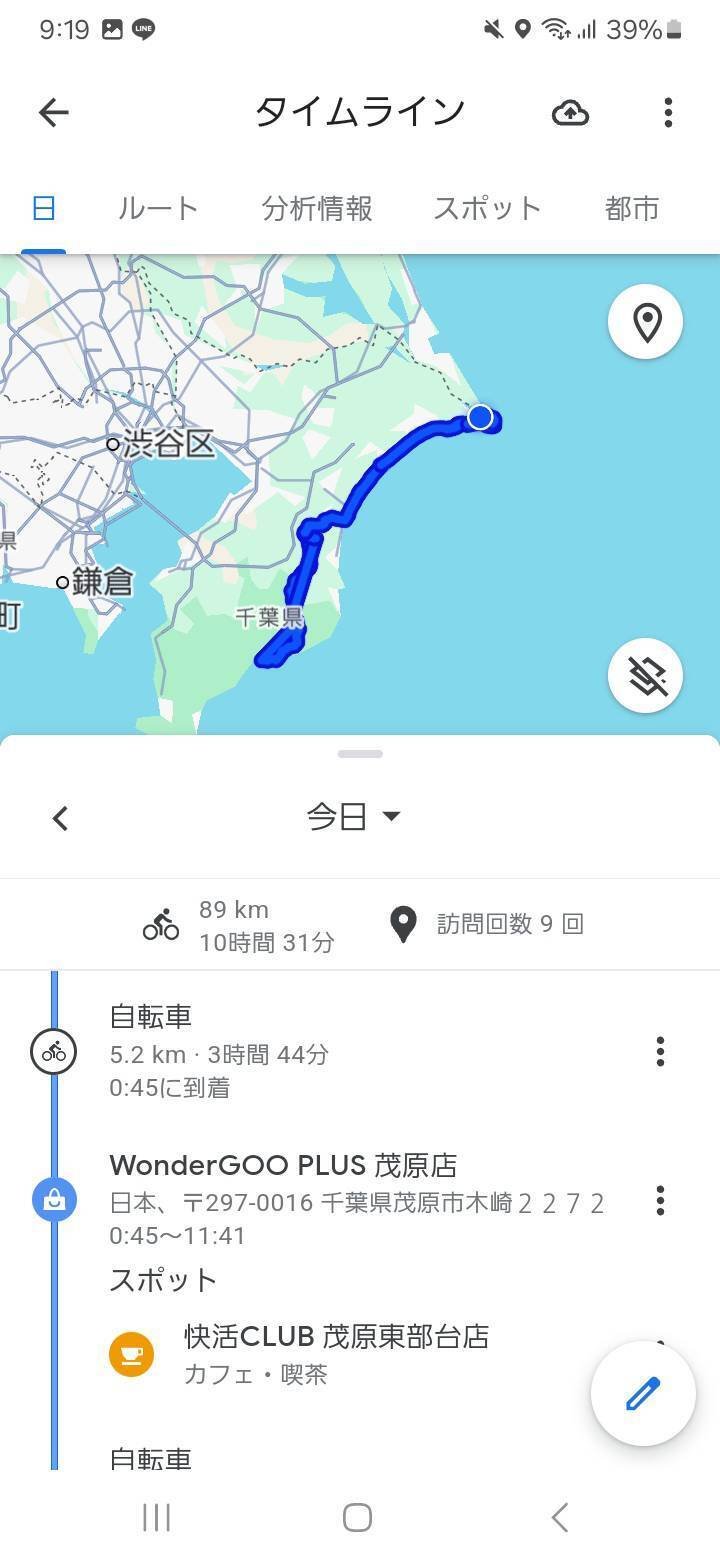Viewport: 720px width, 1560px height.
Task: Tap the system home button
Action: coord(358,1517)
